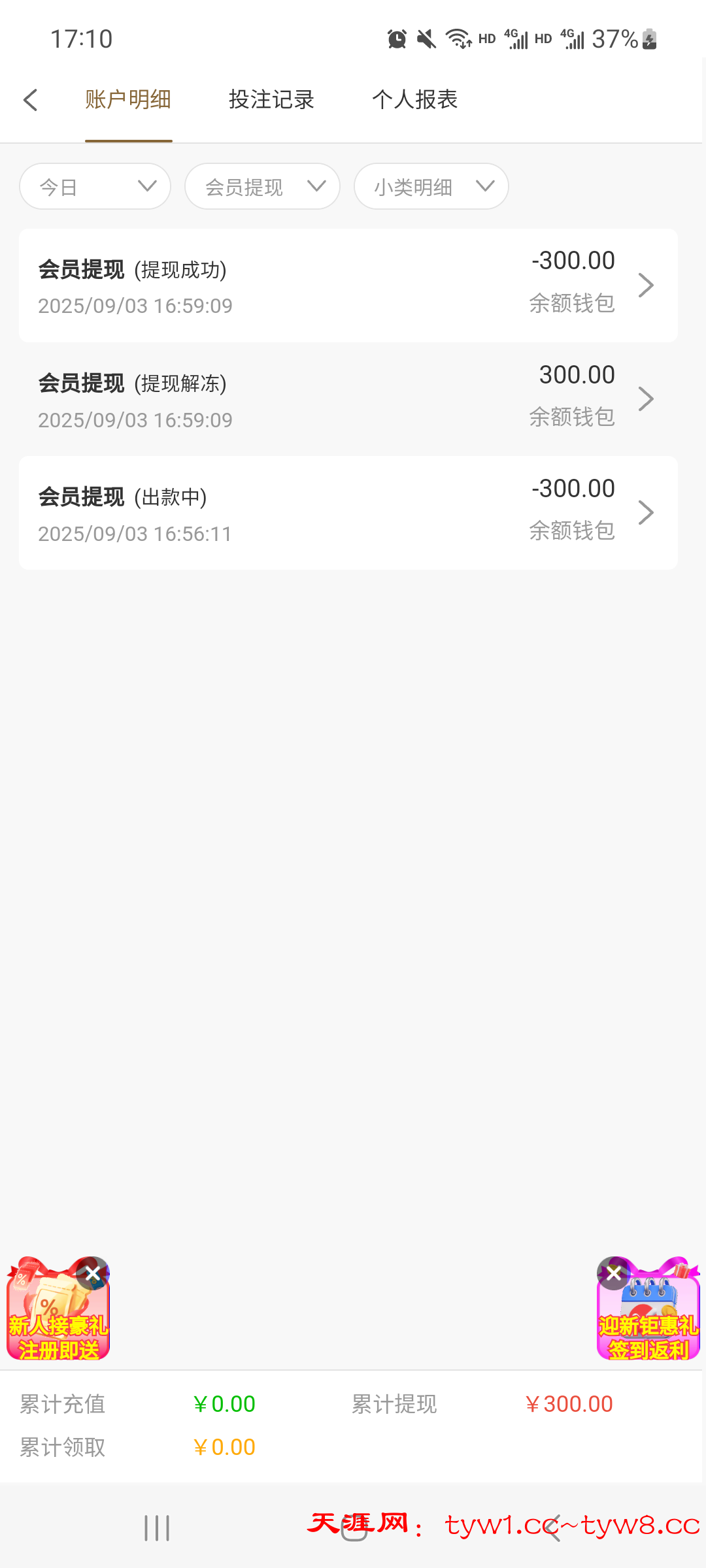Open the 会员提现 type dropdown
The width and height of the screenshot is (706, 1568).
coord(262,187)
